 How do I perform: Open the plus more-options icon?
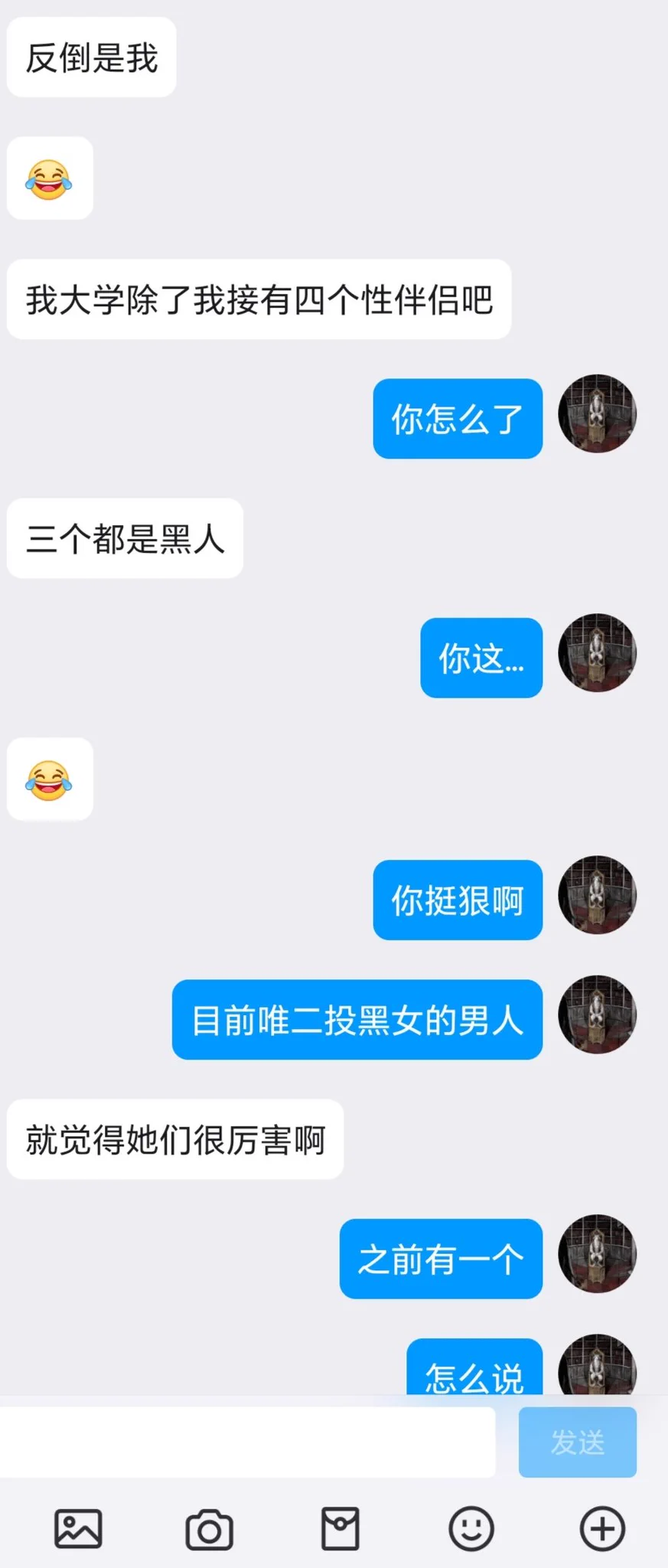602,1529
